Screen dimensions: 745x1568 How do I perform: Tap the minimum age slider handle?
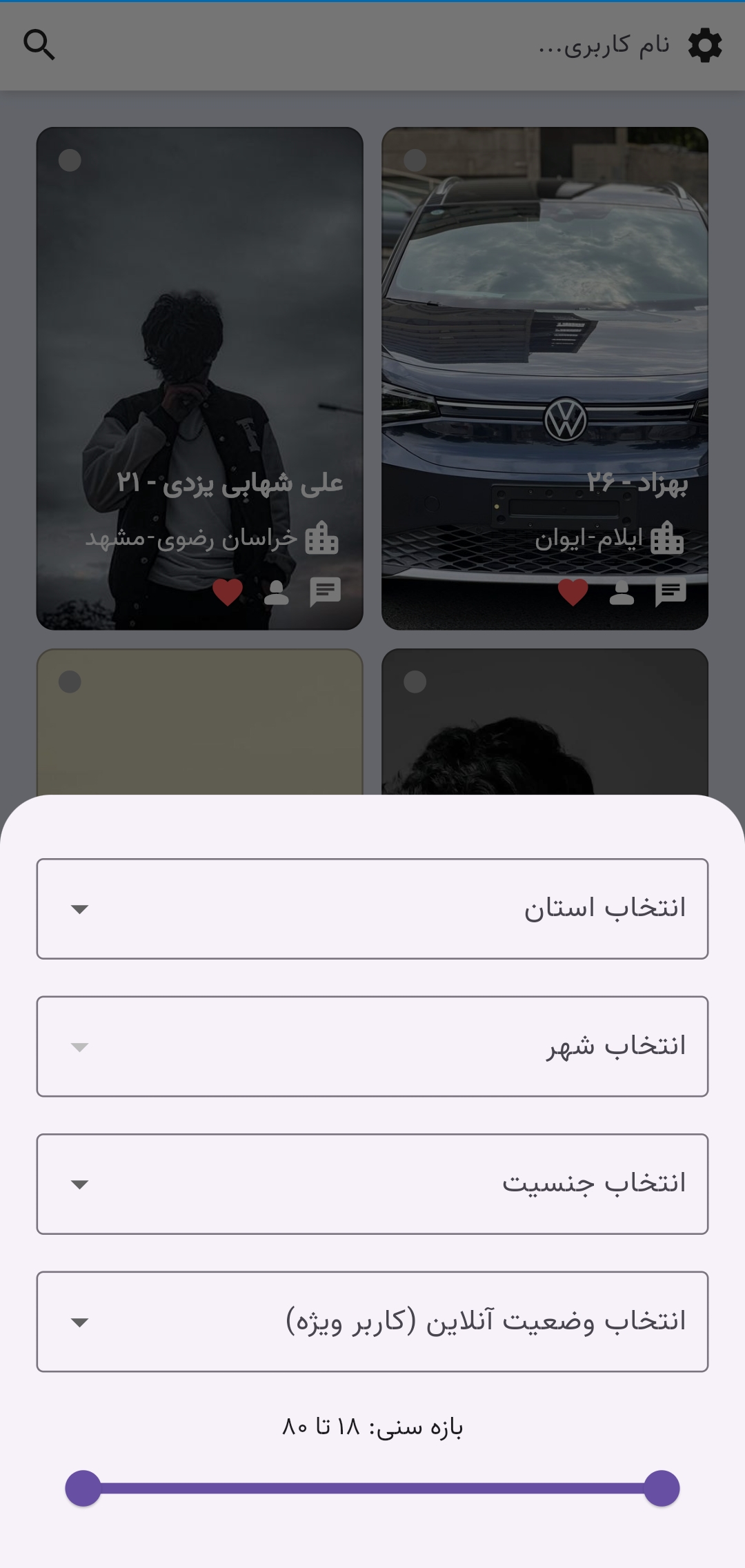[x=83, y=1488]
